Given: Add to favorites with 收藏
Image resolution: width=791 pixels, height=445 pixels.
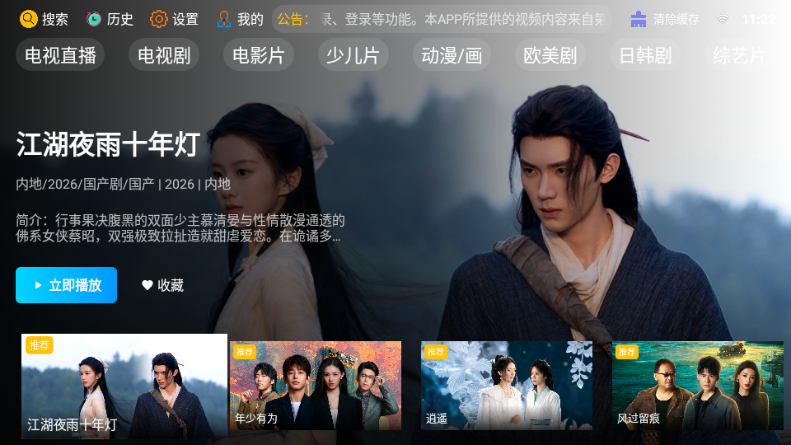Looking at the screenshot, I should [x=162, y=285].
